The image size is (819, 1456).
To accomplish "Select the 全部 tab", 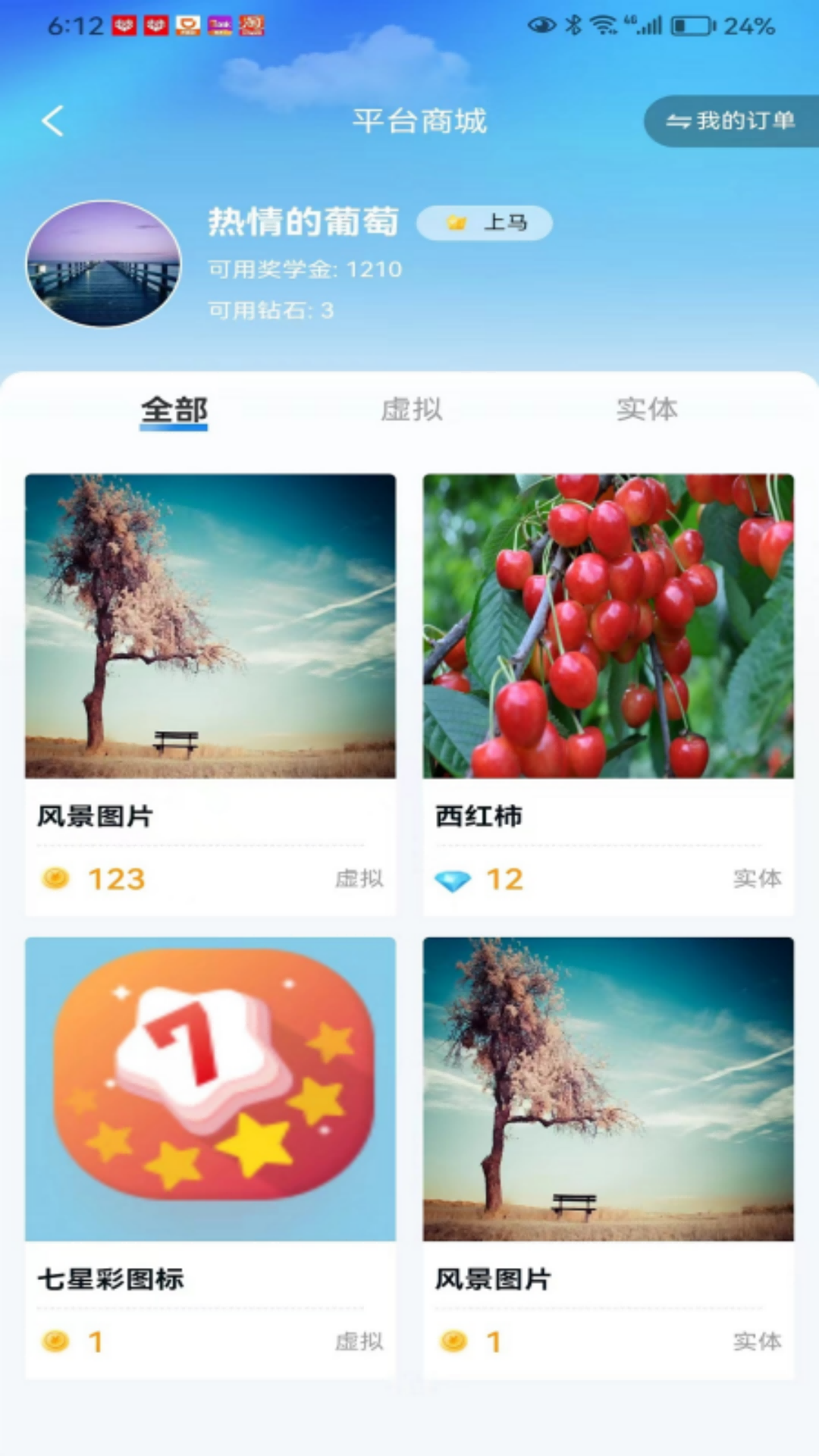I will [174, 410].
